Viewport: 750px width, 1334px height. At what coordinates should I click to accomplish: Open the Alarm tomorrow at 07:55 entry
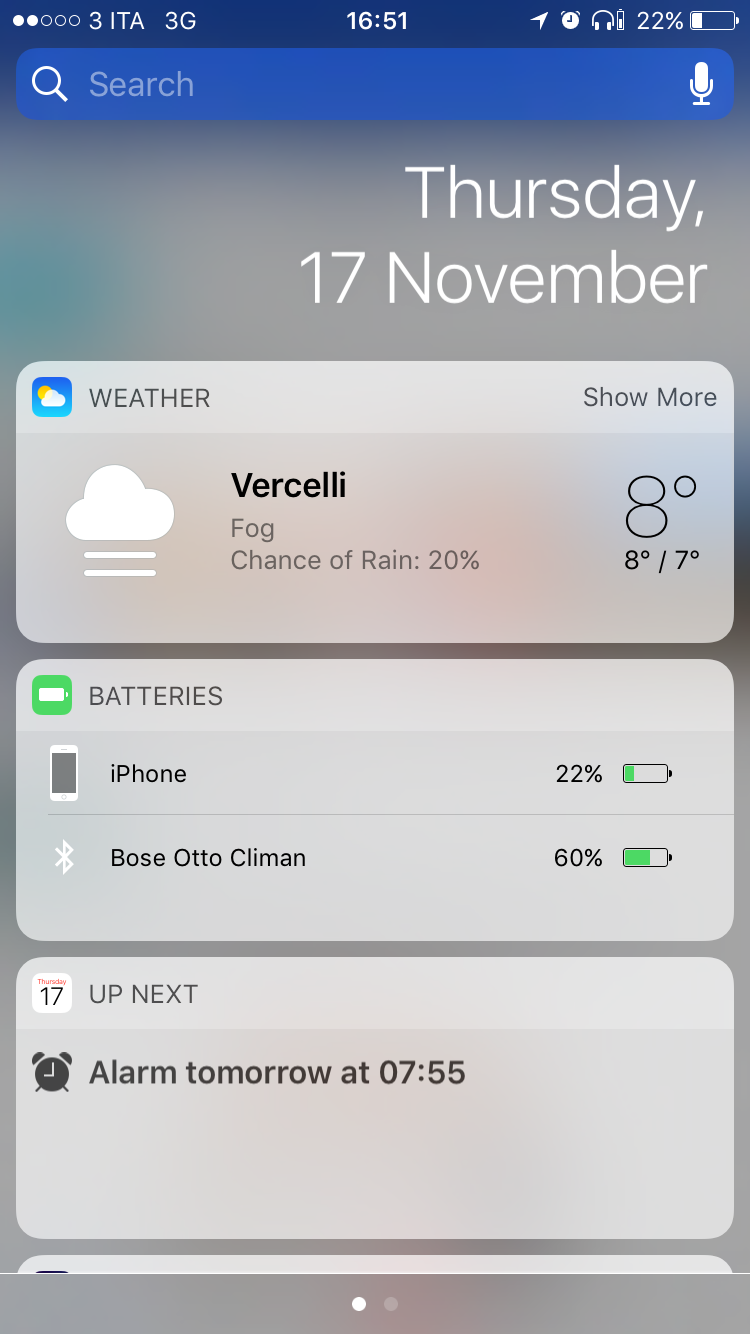click(x=277, y=1073)
